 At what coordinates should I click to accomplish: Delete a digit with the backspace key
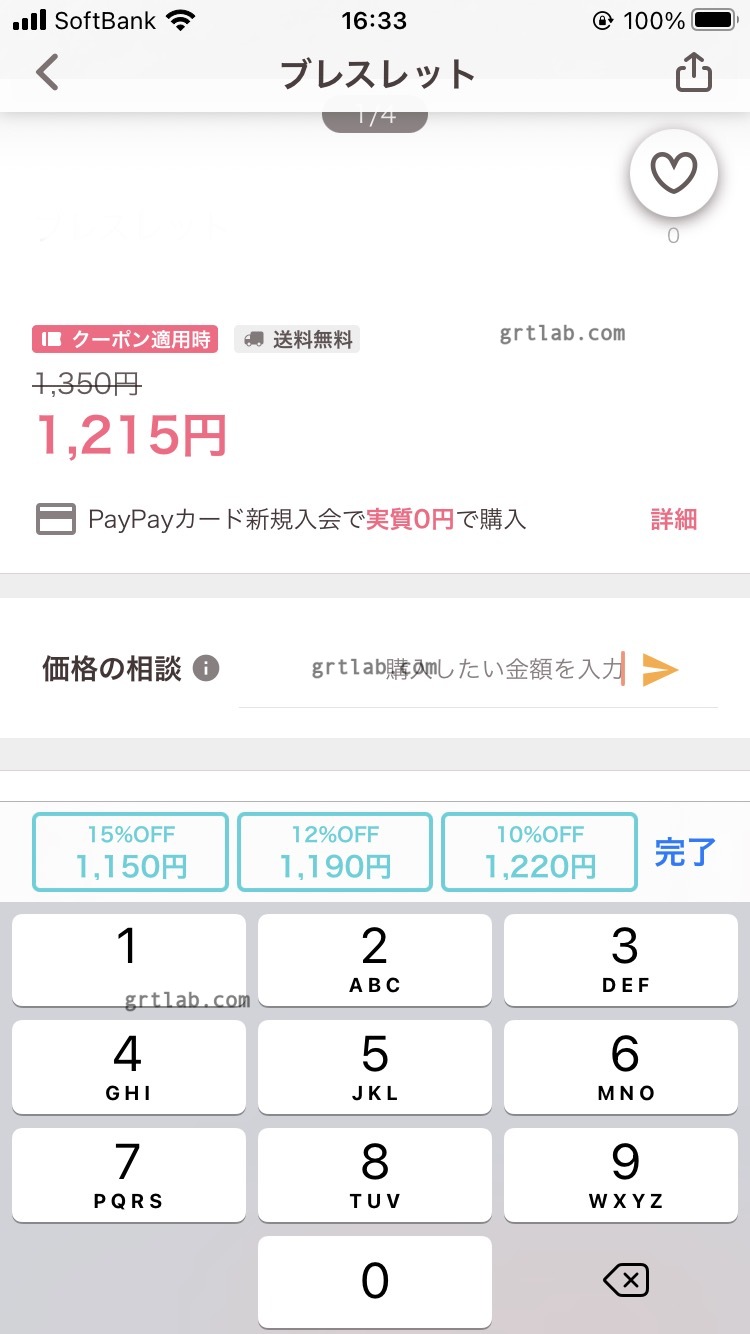627,1280
